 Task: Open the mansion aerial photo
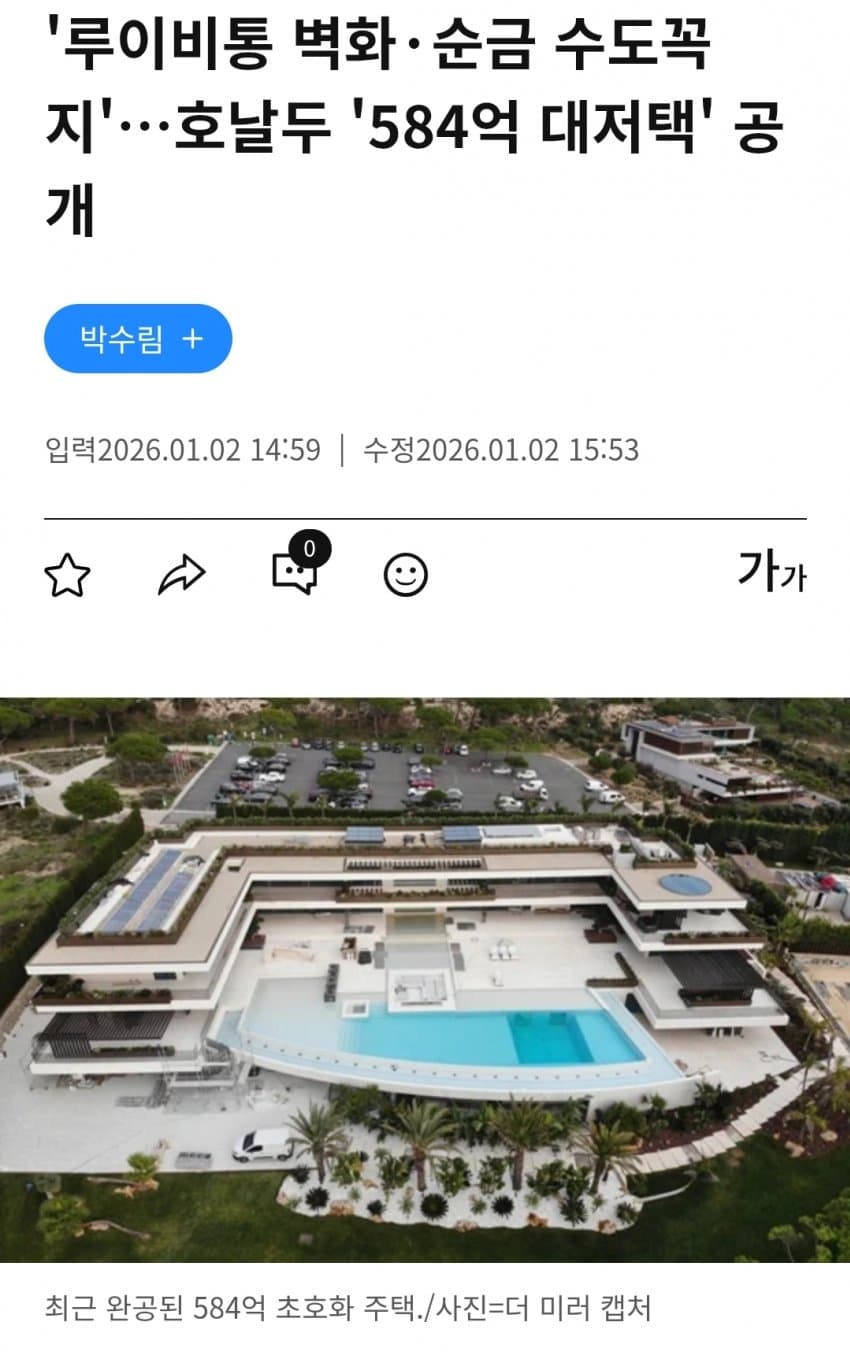coord(425,979)
